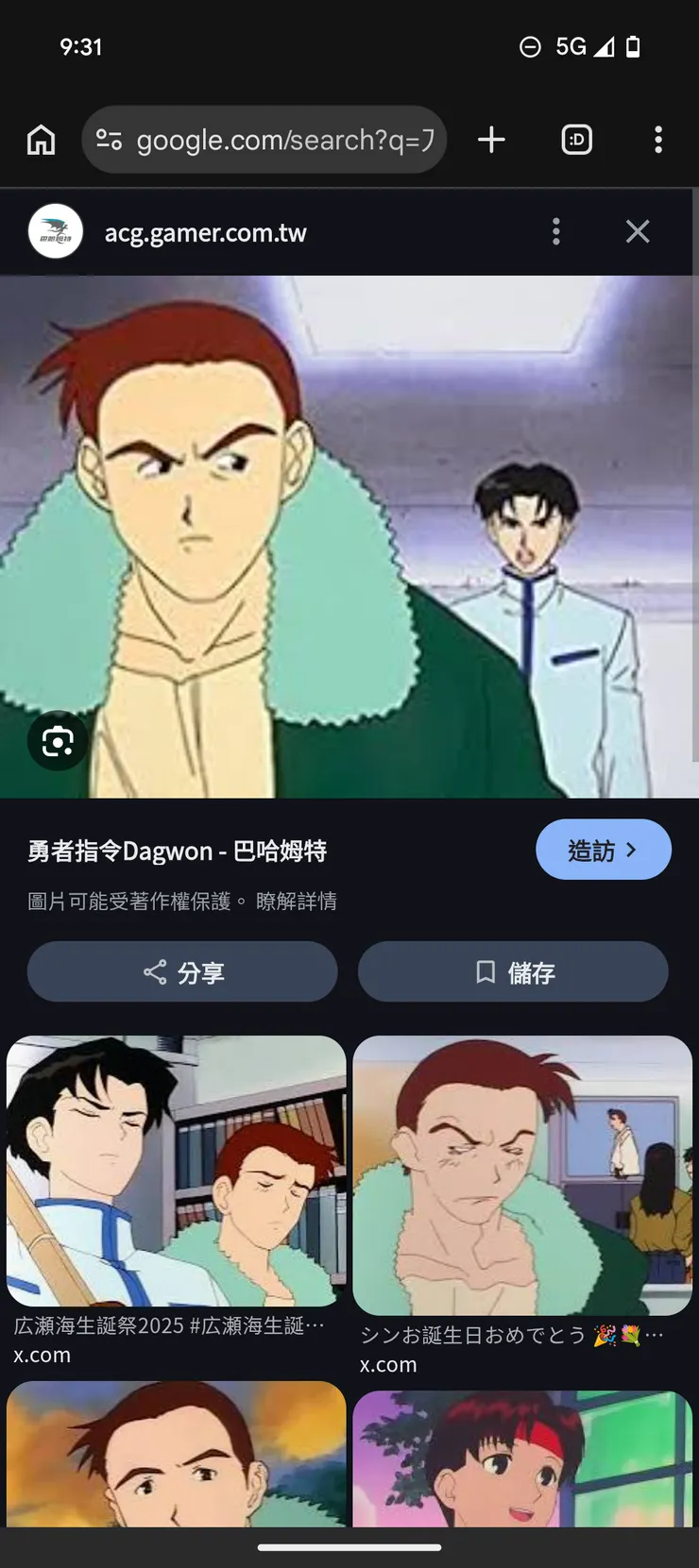
Task: Tap the acg.gamer.com.tw site favicon
Action: click(55, 231)
